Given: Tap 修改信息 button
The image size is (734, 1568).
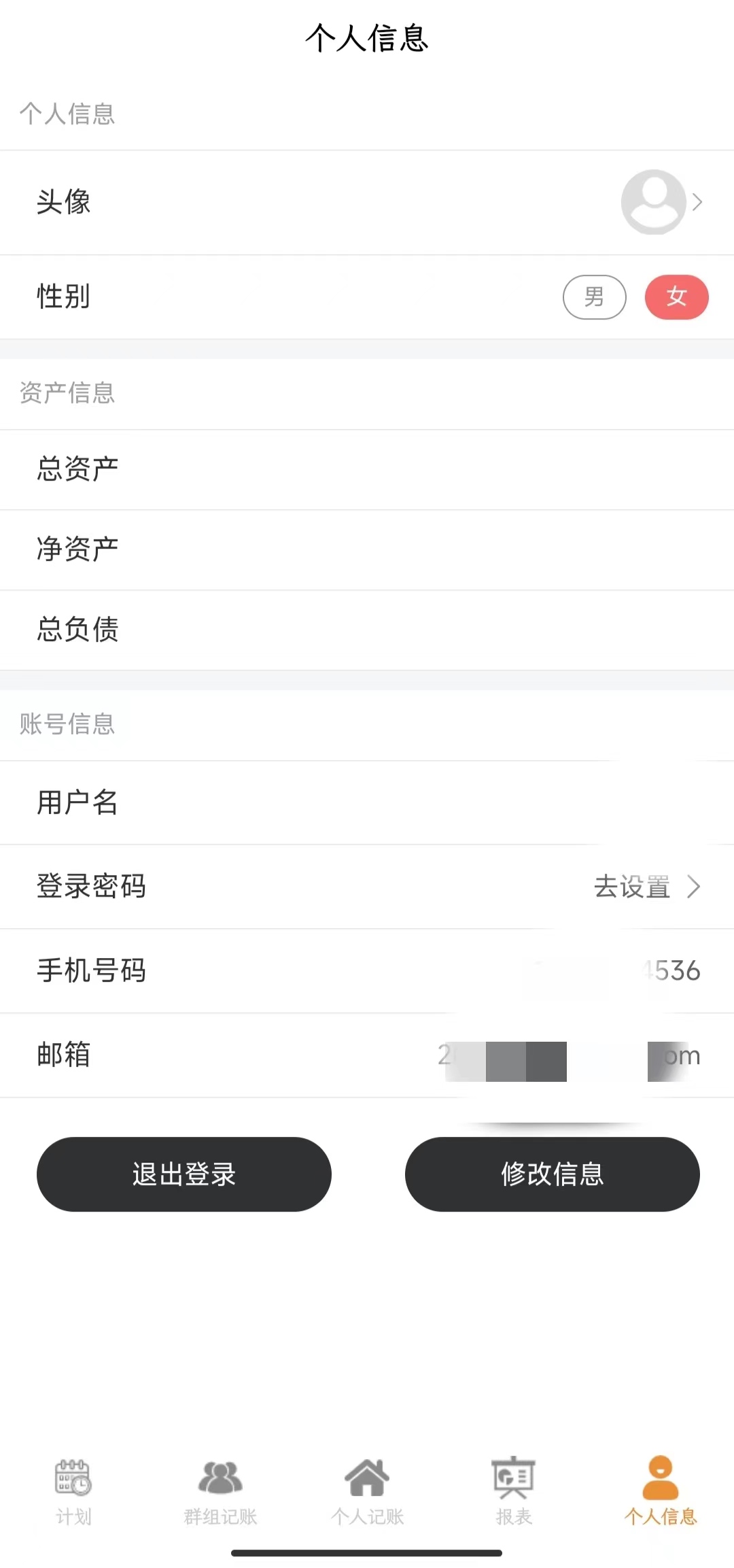Looking at the screenshot, I should click(552, 1174).
